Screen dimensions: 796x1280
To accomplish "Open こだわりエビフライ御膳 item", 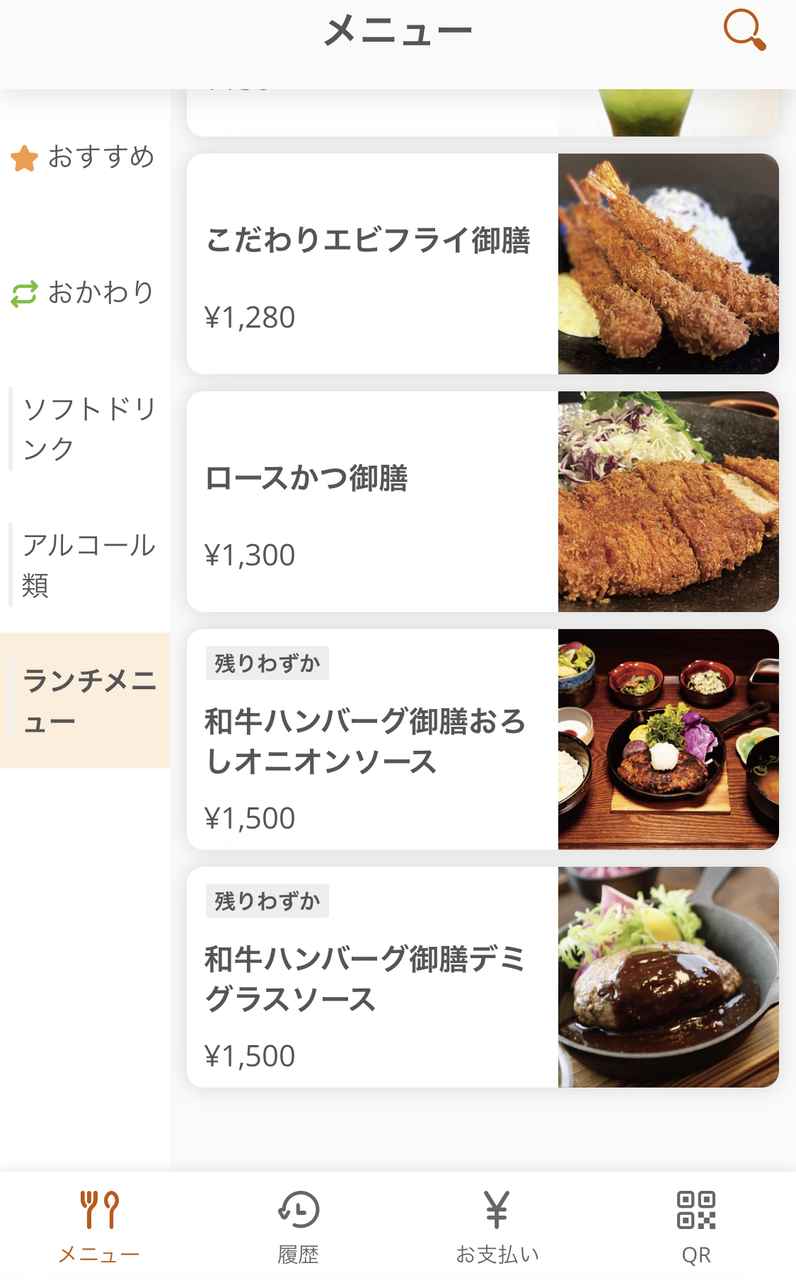I will tap(482, 264).
